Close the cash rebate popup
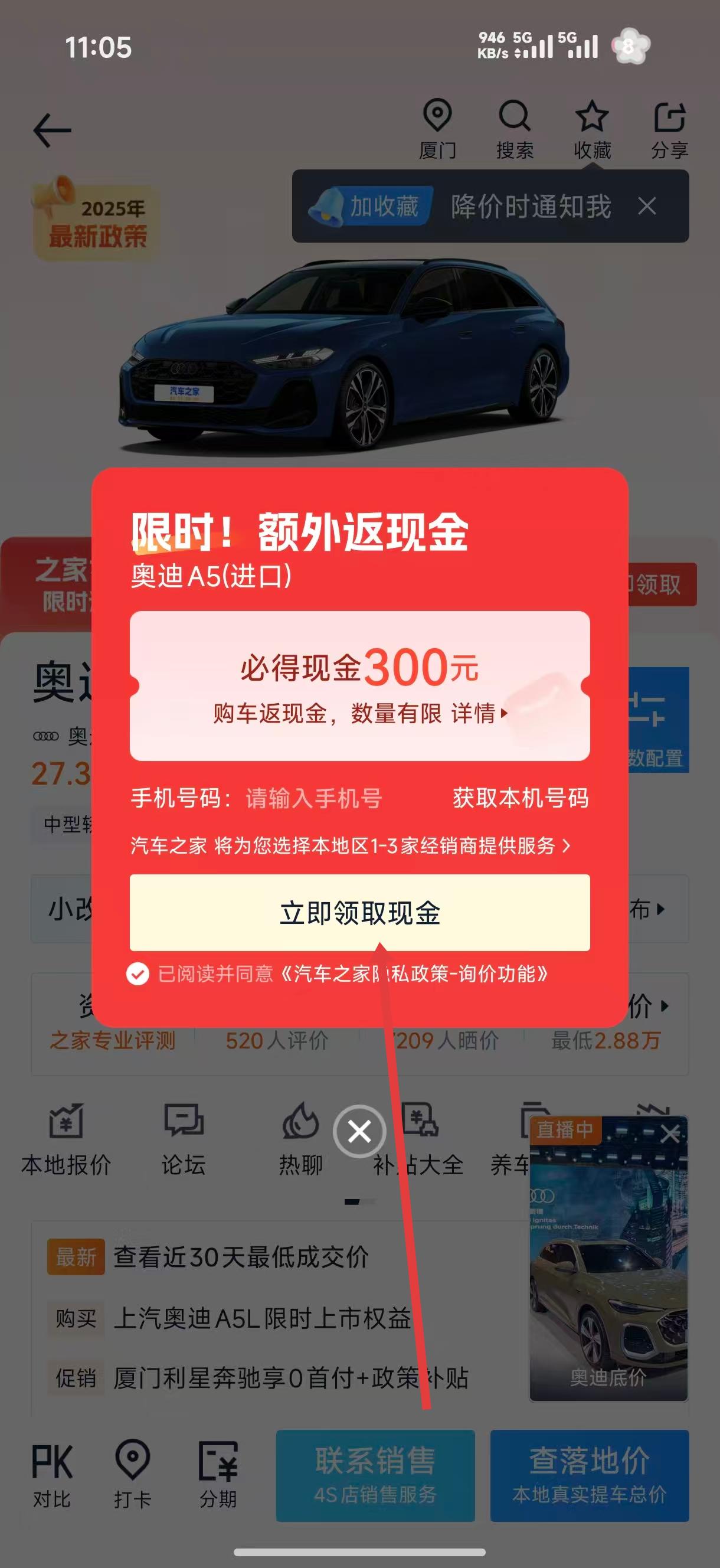Image resolution: width=720 pixels, height=1568 pixels. 359,1132
